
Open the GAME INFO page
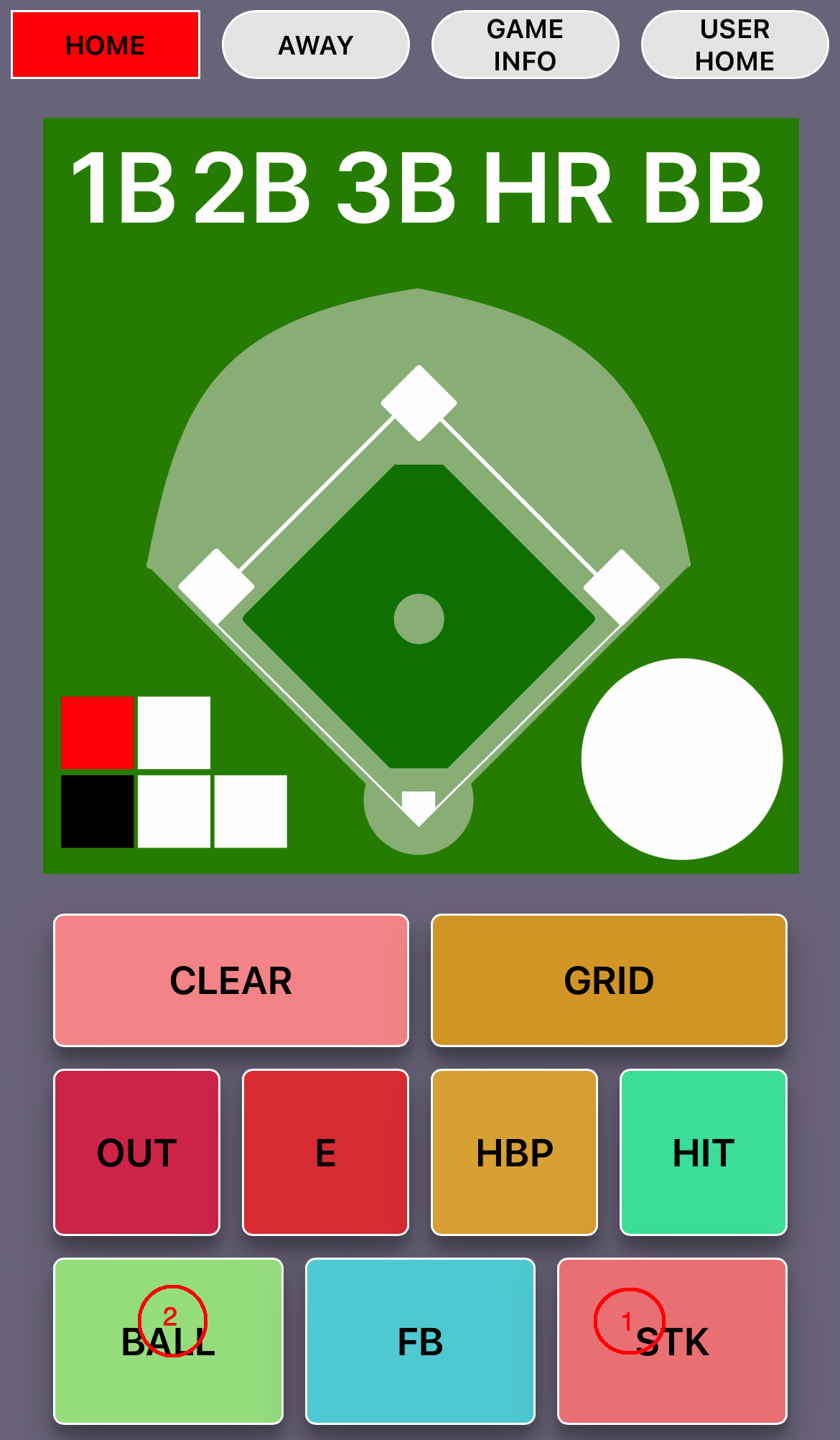[525, 45]
